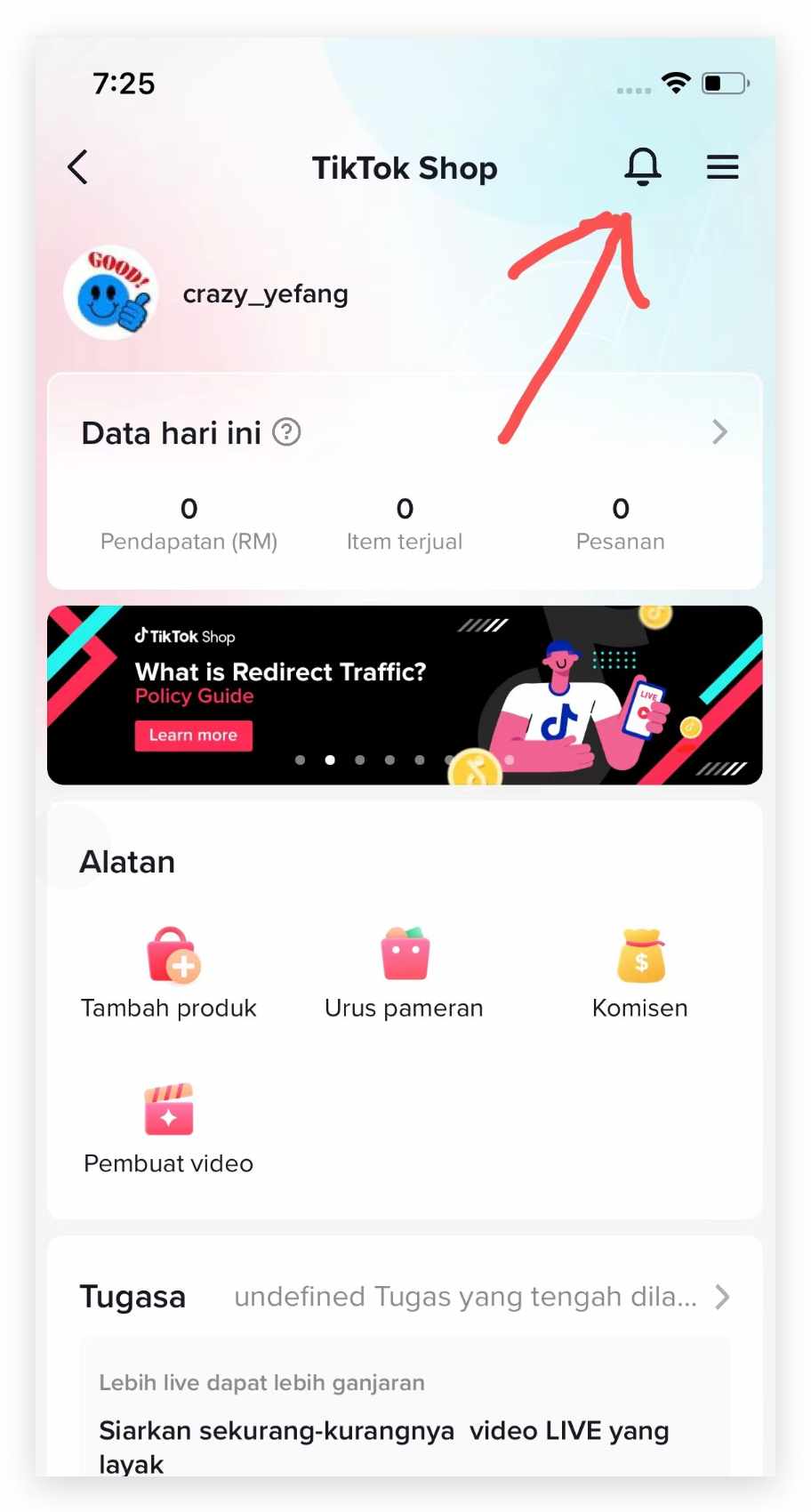
Task: View all tasks via the Tugasa chevron
Action: [722, 1298]
